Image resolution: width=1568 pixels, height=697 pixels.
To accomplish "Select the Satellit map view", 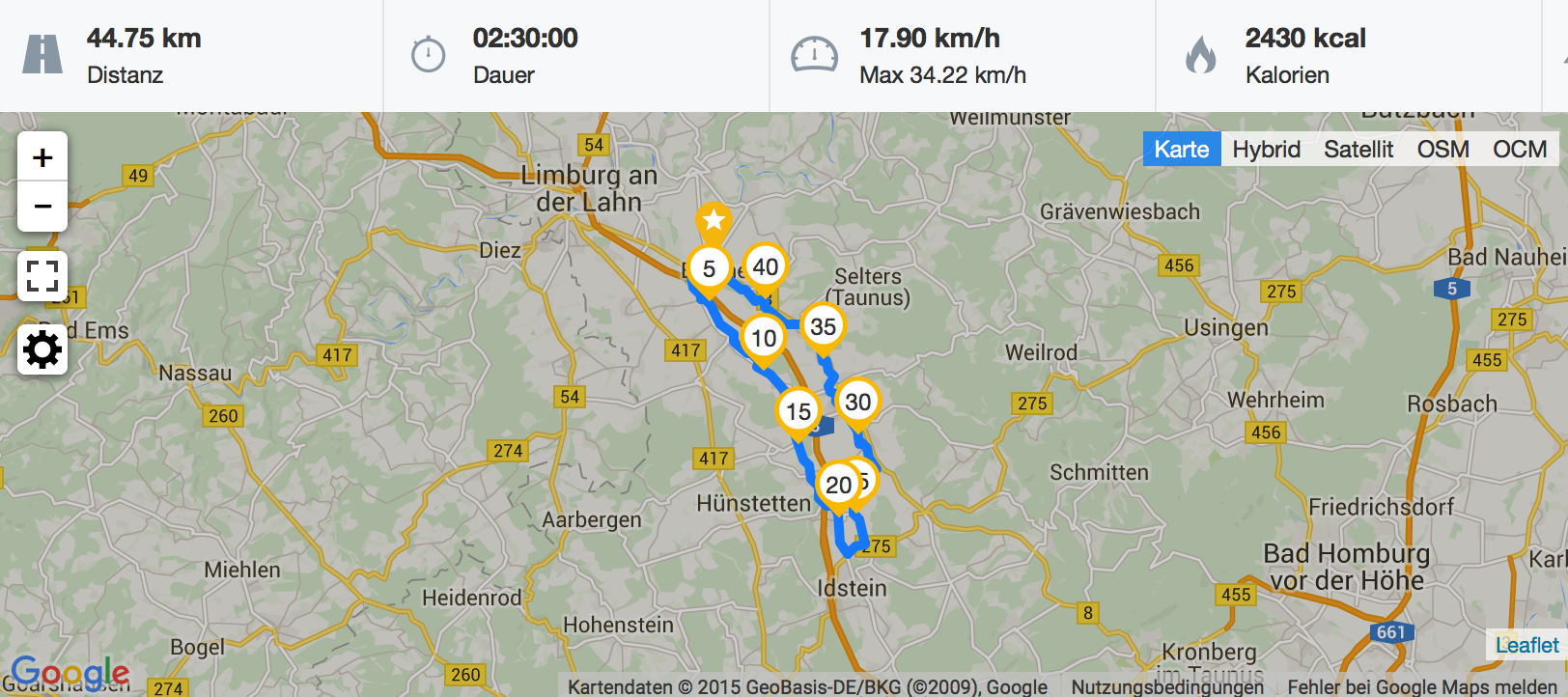I will 1358,150.
